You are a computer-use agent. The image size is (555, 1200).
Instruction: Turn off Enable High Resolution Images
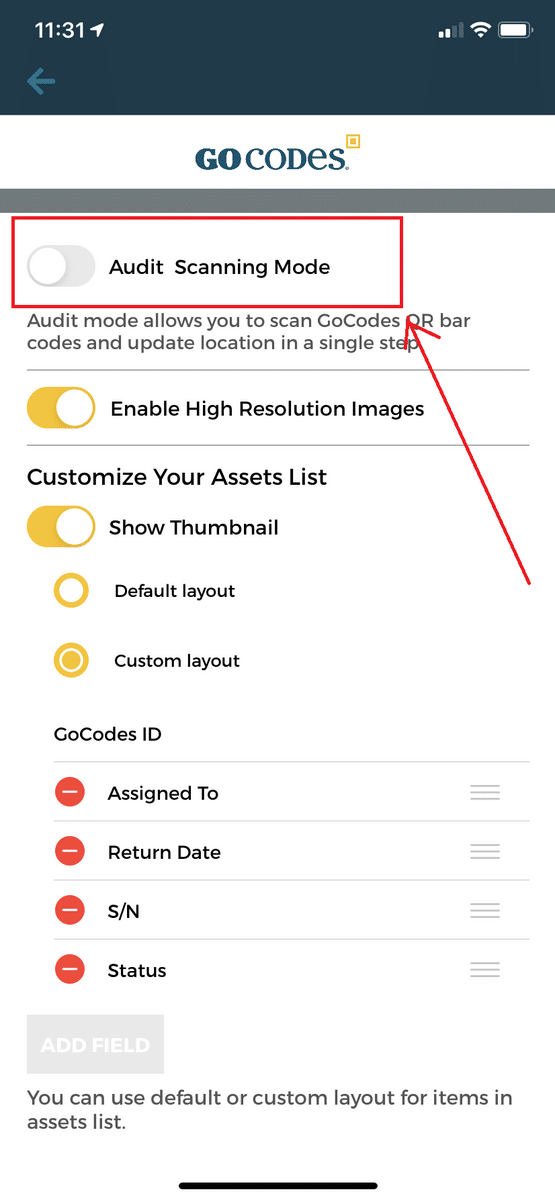tap(61, 408)
